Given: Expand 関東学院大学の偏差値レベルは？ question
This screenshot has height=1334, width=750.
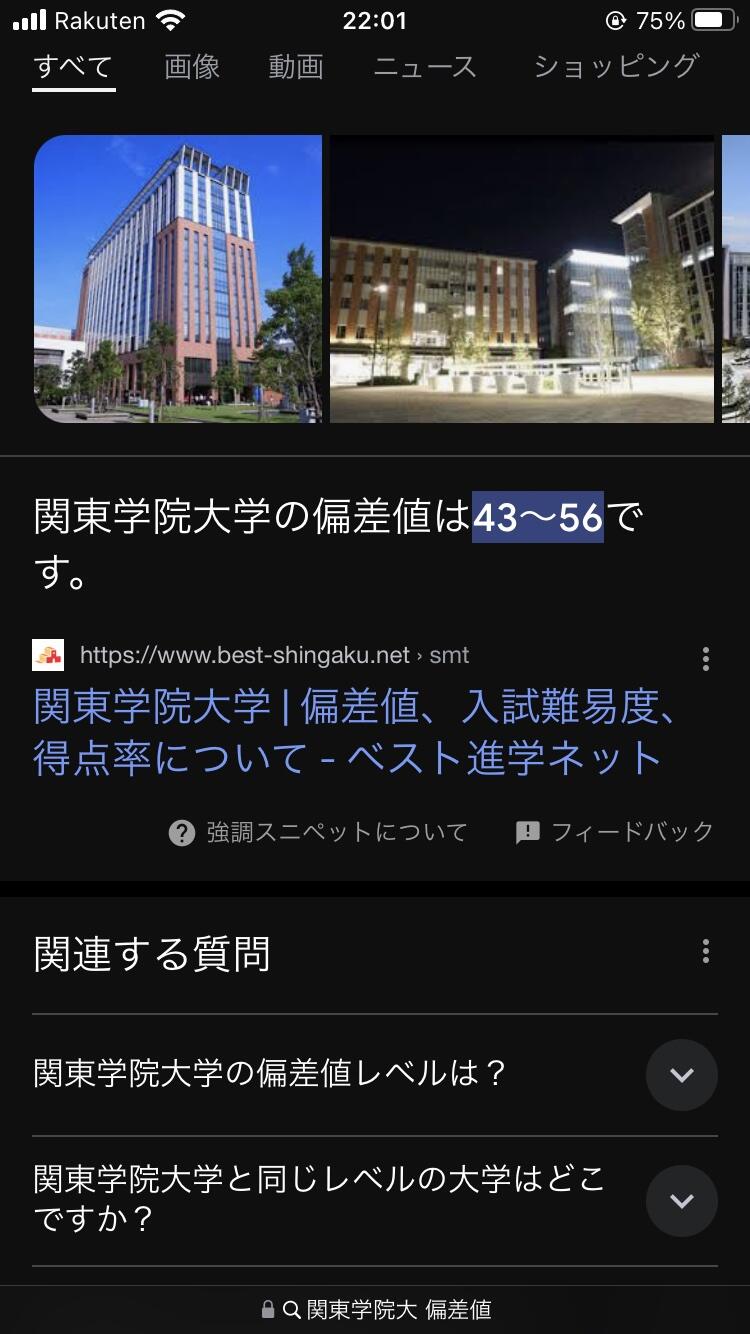Looking at the screenshot, I should [x=375, y=1075].
